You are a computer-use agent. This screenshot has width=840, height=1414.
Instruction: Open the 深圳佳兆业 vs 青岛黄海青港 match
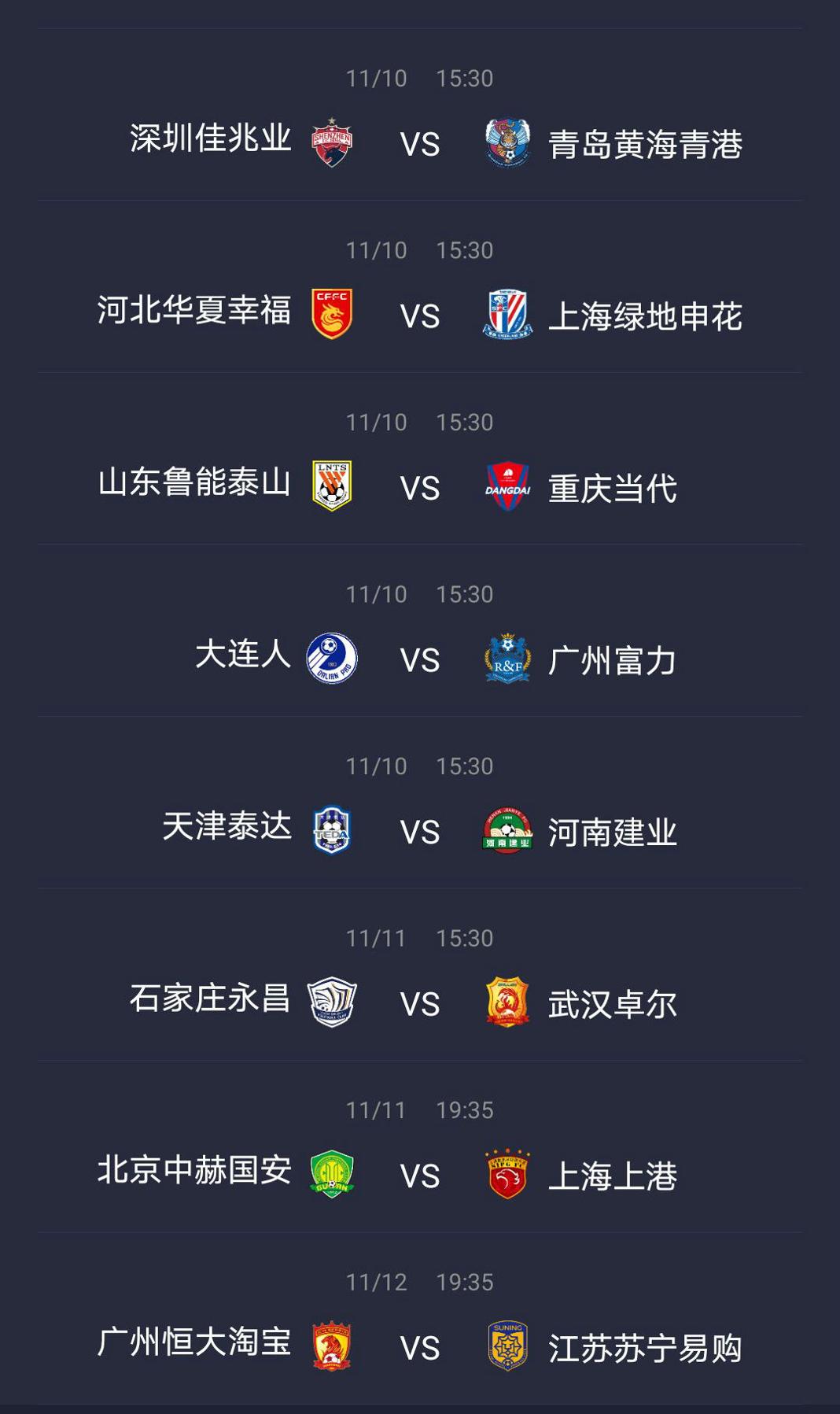419,143
